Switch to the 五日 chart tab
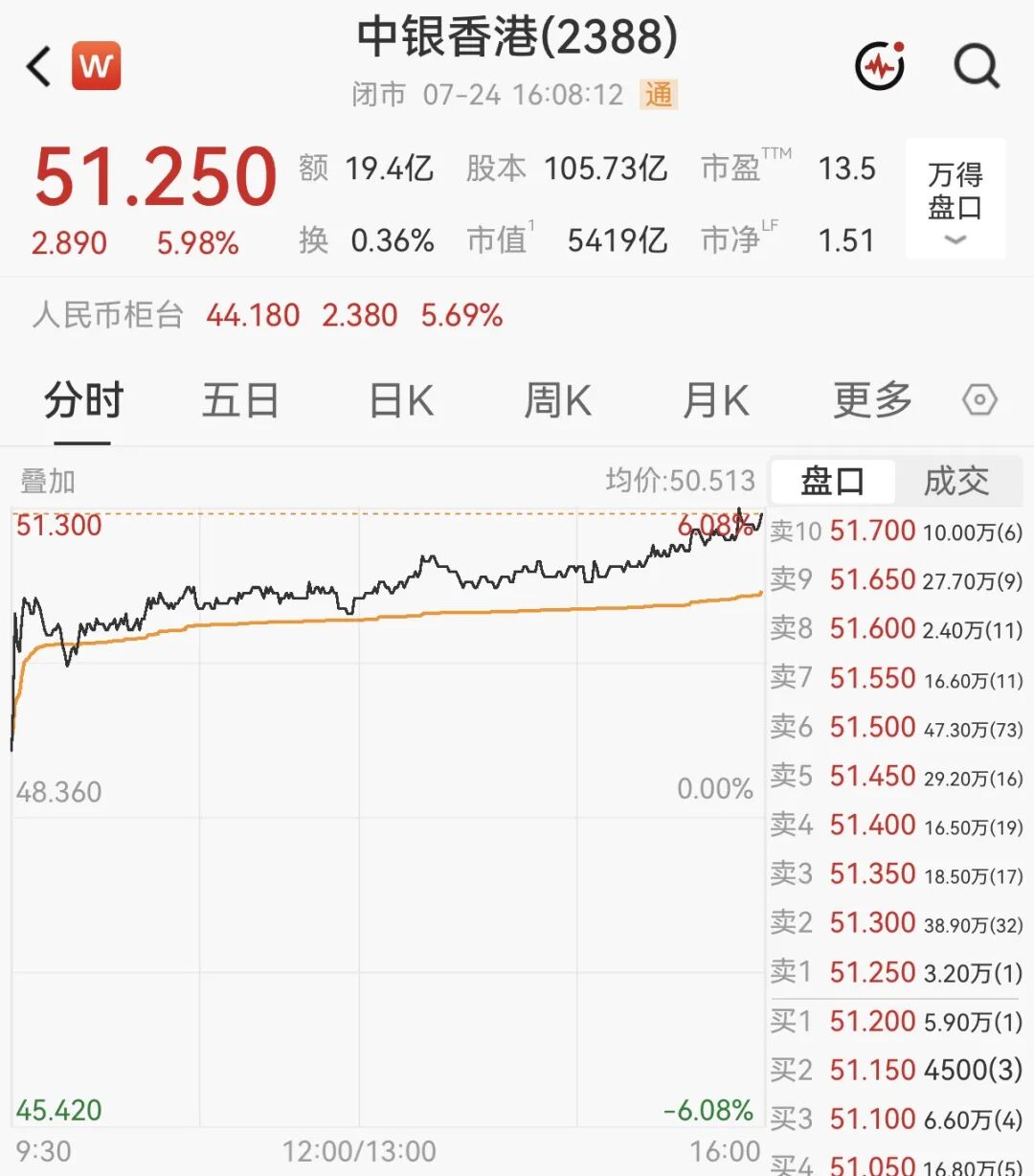The image size is (1034, 1176). (x=240, y=400)
